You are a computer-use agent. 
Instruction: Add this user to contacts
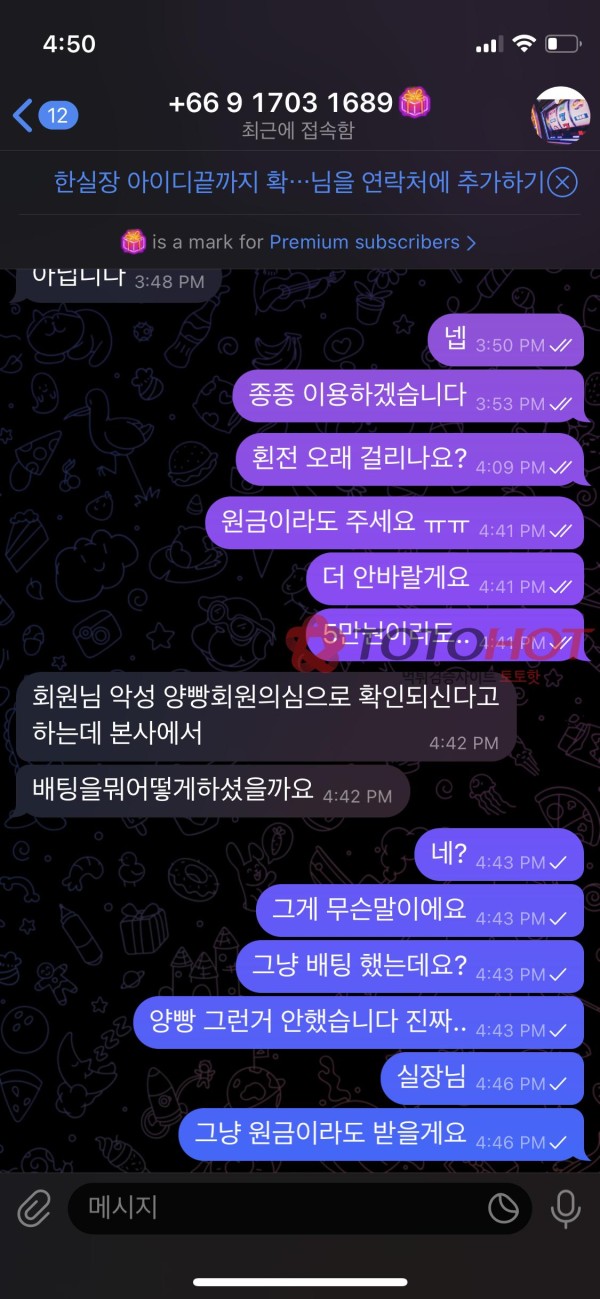click(298, 182)
